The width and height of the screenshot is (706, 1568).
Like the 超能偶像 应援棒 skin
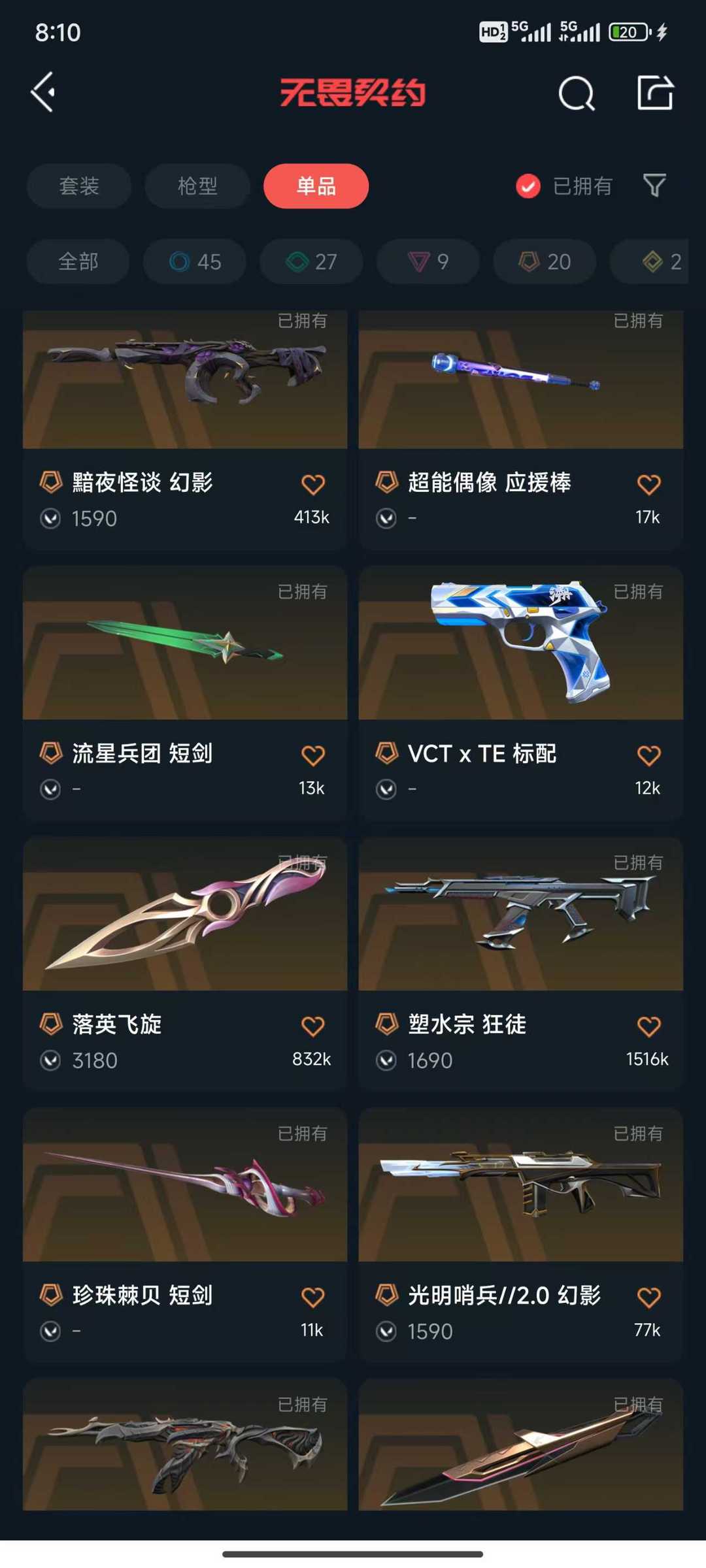click(x=648, y=484)
